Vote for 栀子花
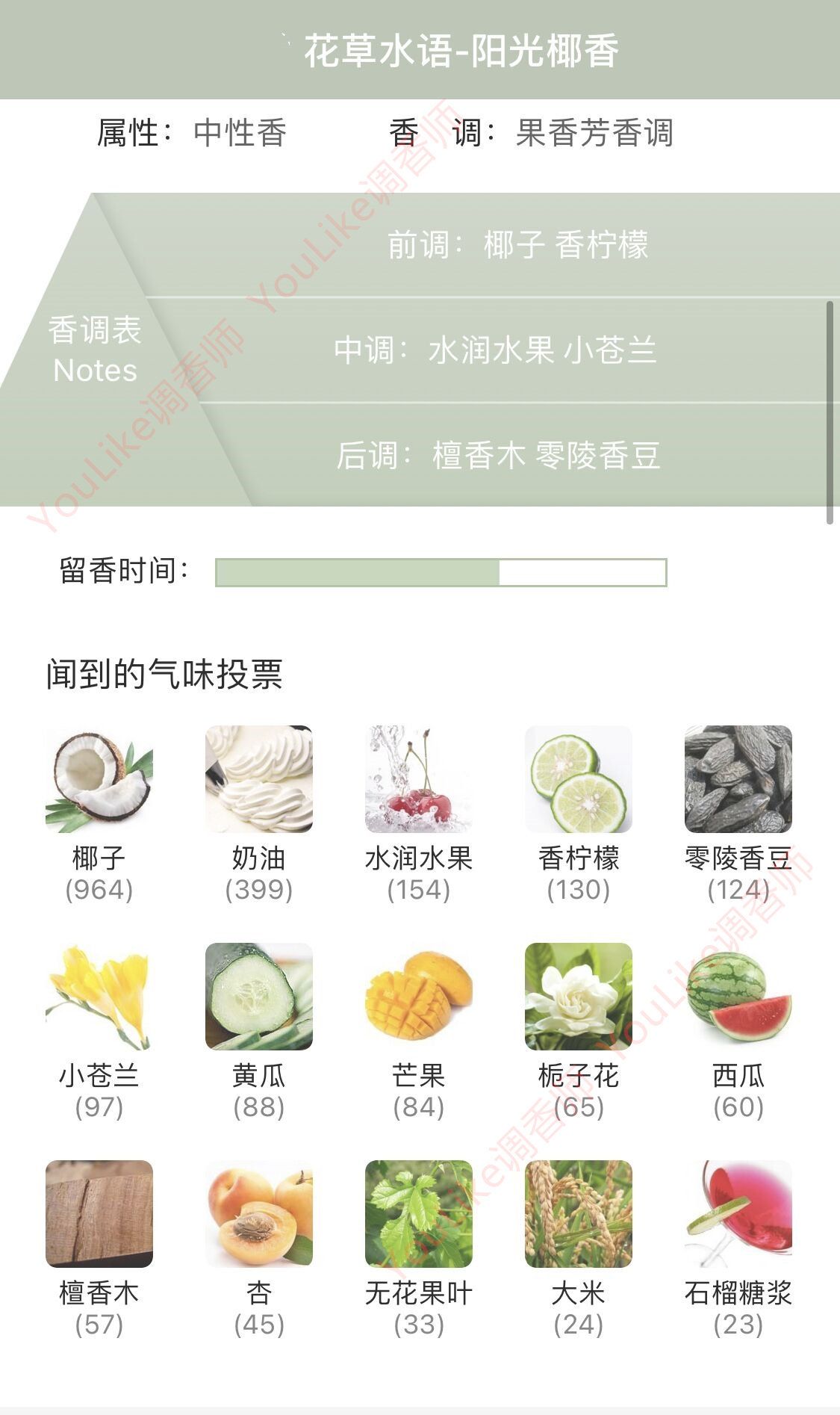Viewport: 840px width, 1415px height. (x=579, y=997)
